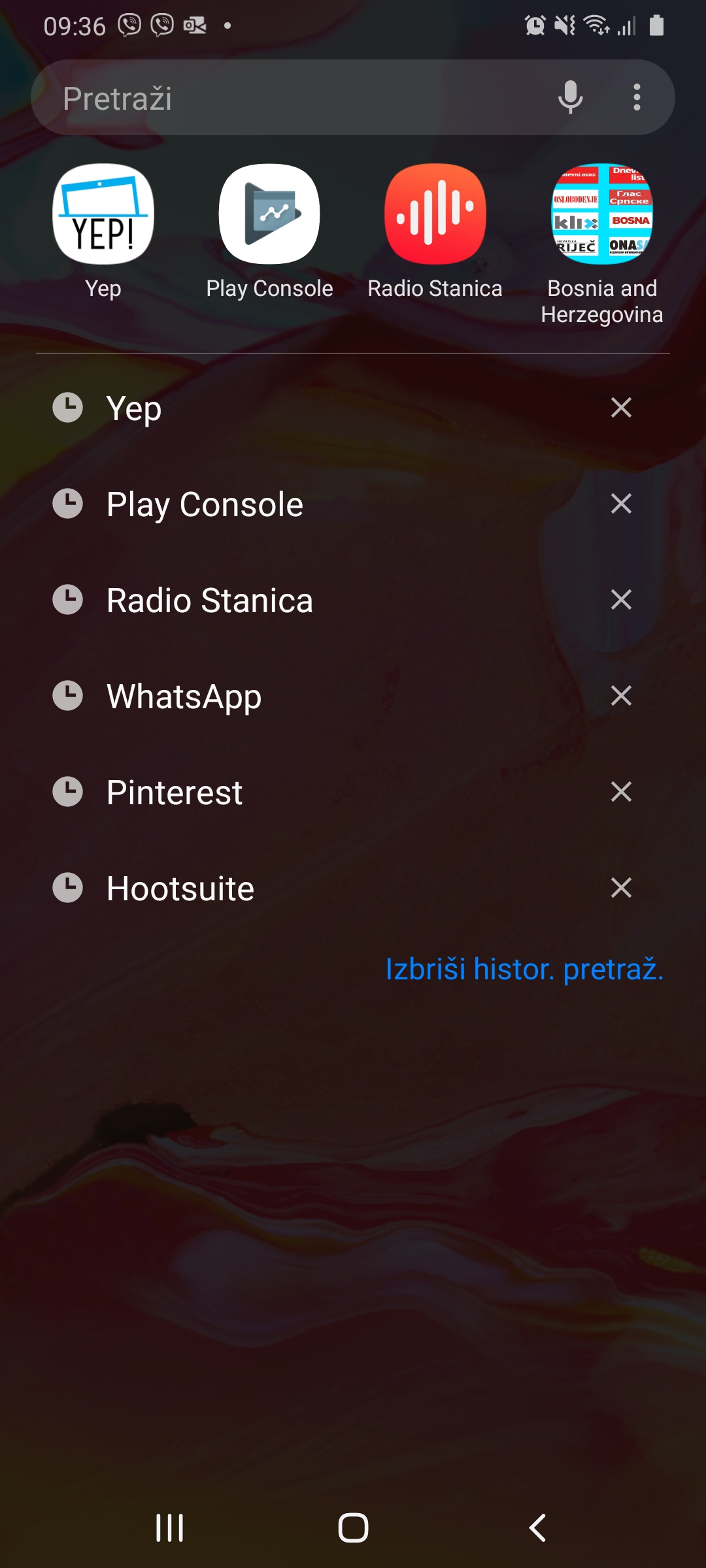Go back using the navigation bar

537,1528
